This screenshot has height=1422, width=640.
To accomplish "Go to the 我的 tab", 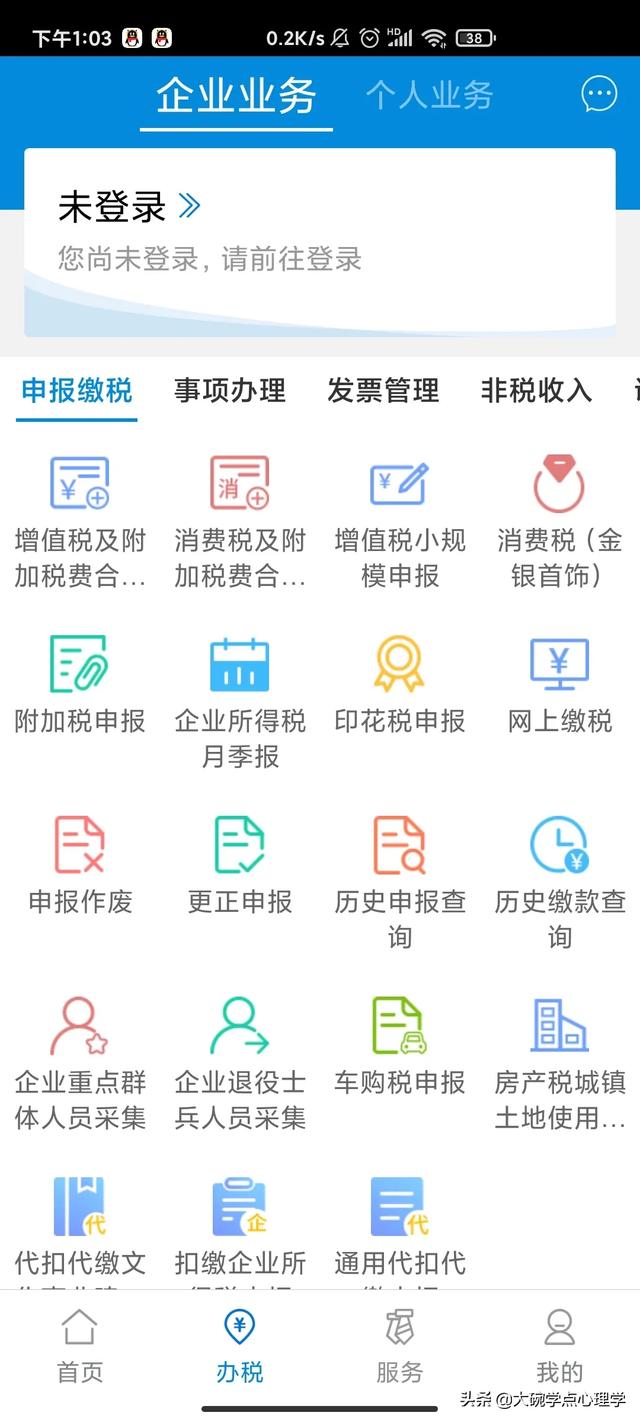I will click(560, 1347).
